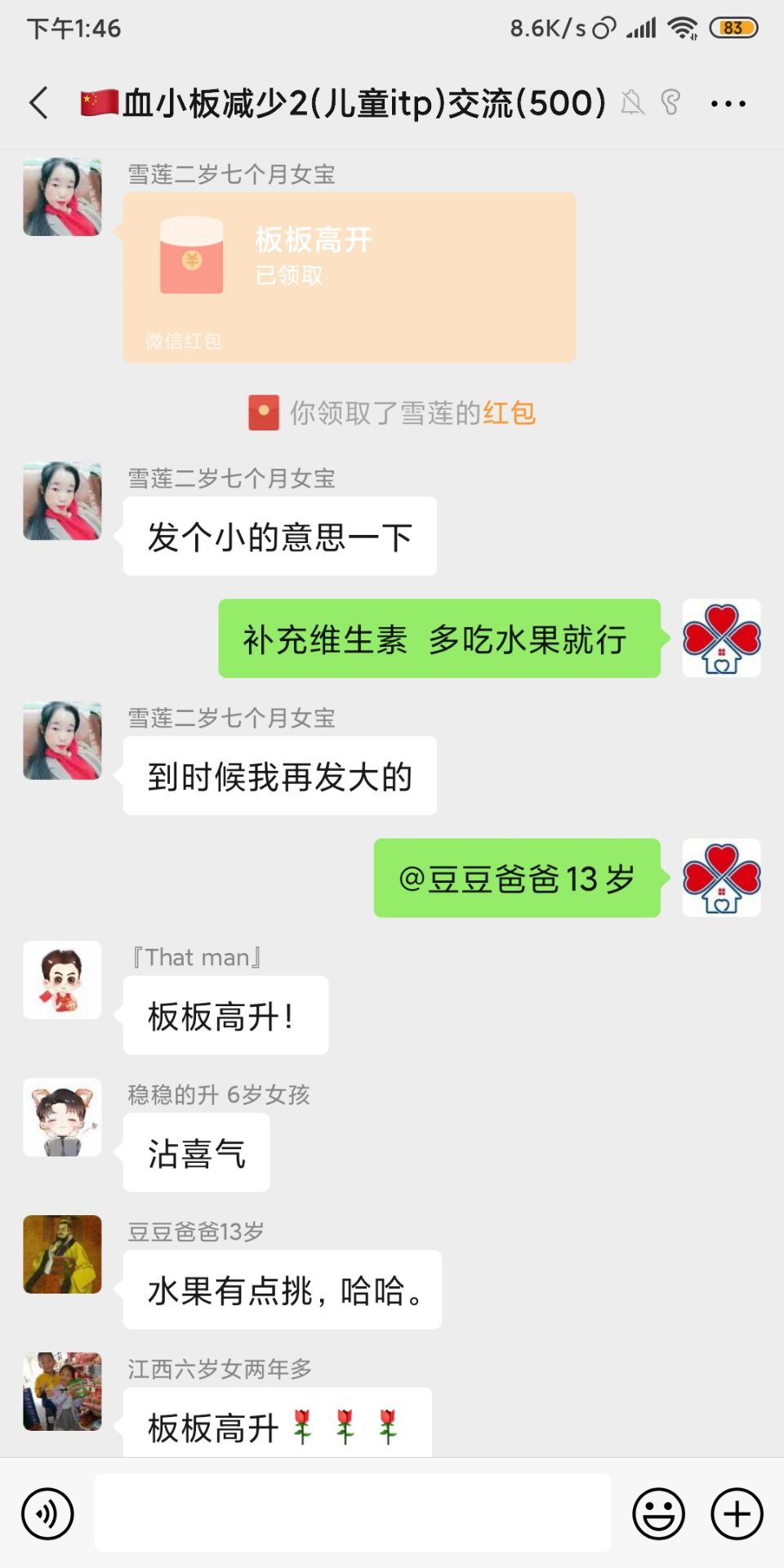Viewport: 784px width, 1568px height.
Task: View the profile of 江西六岁女两年多
Action: coord(63,1392)
